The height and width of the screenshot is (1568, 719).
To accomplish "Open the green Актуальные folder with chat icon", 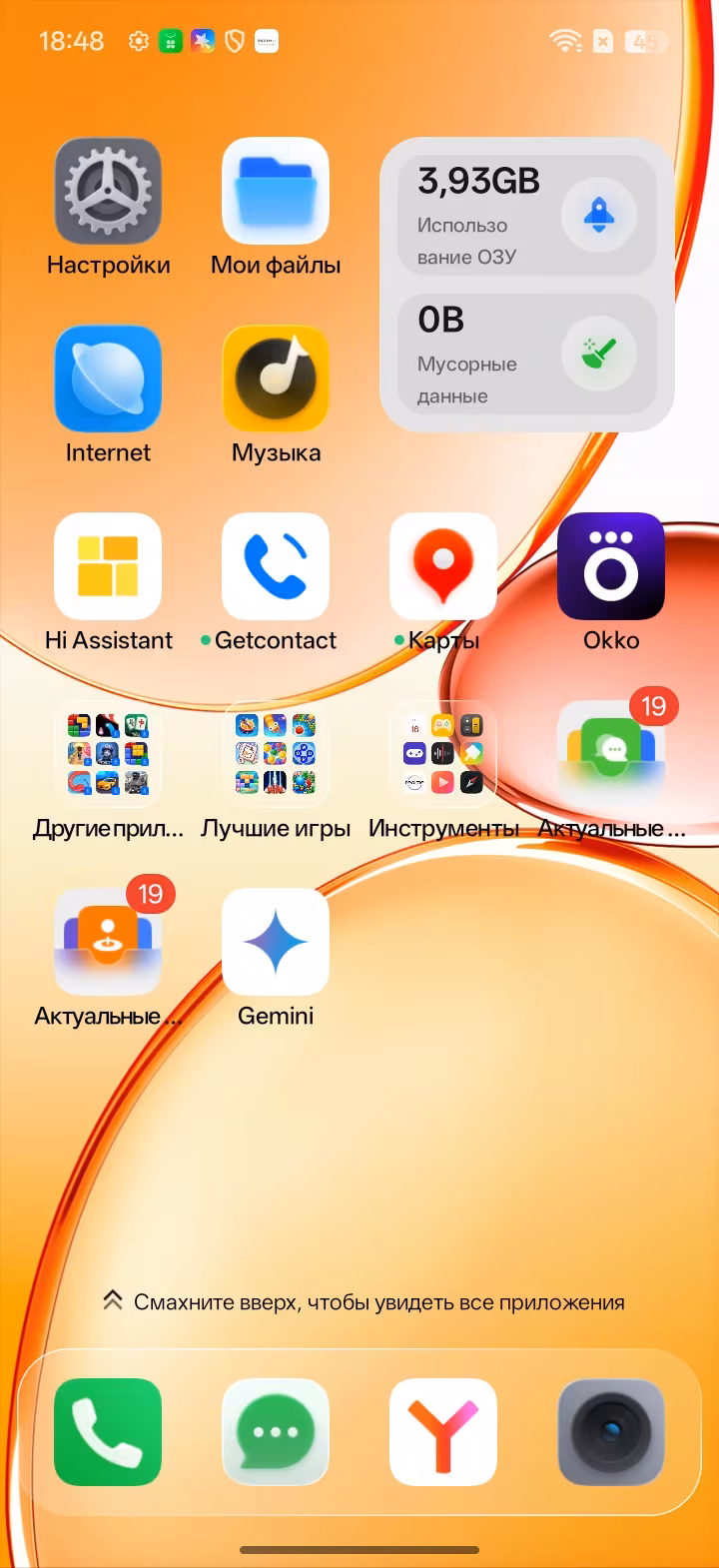I will (611, 755).
